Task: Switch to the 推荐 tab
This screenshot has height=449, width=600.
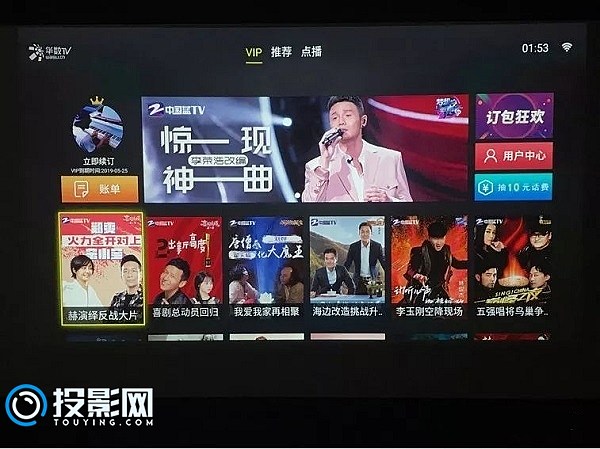Action: click(281, 51)
